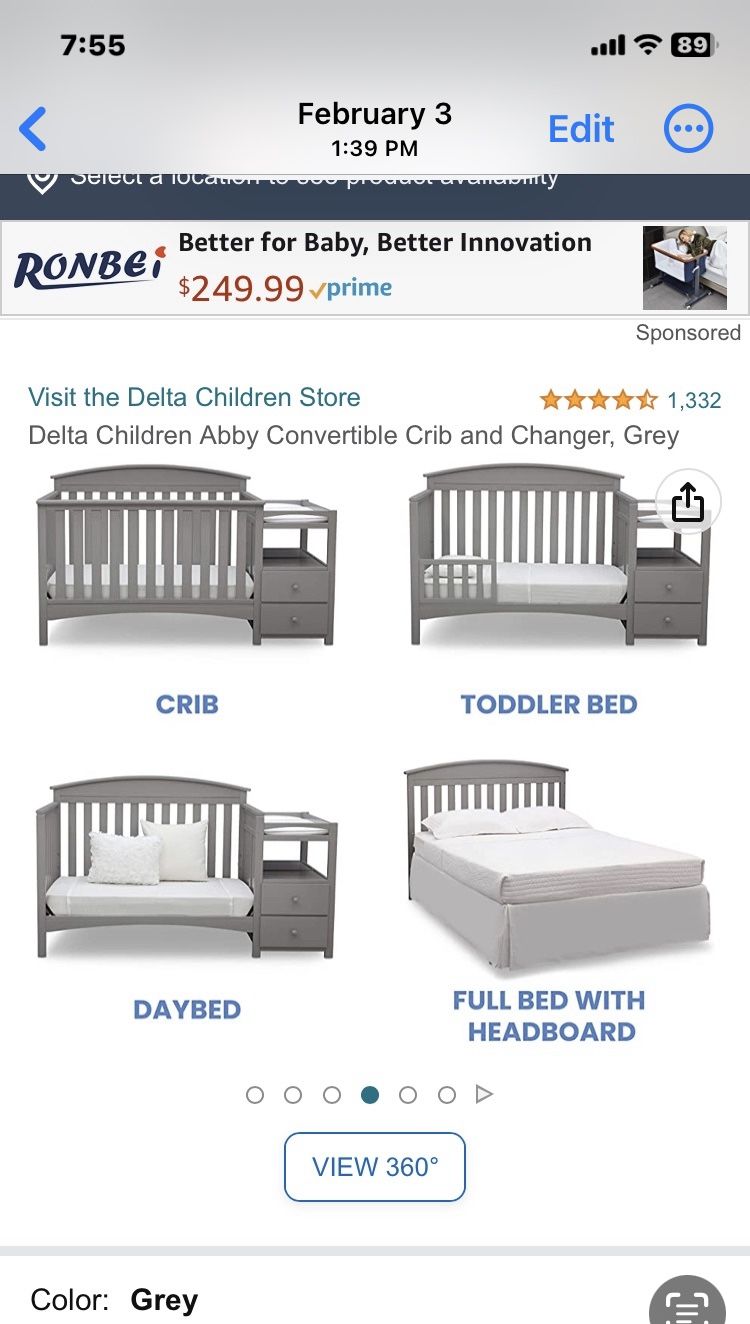Image resolution: width=750 pixels, height=1324 pixels.
Task: Tap the share icon on the product image
Action: [x=688, y=502]
